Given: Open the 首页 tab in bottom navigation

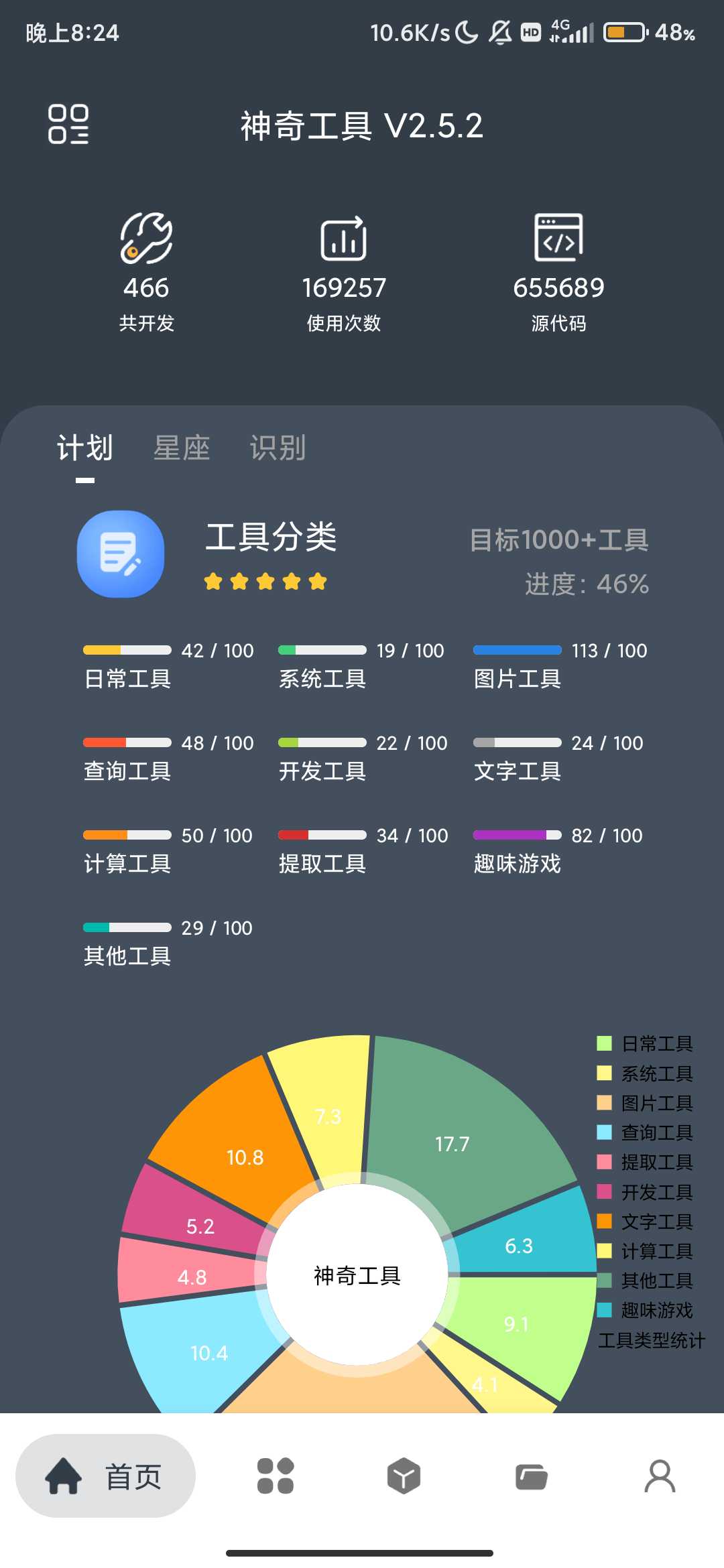Looking at the screenshot, I should pos(106,1476).
